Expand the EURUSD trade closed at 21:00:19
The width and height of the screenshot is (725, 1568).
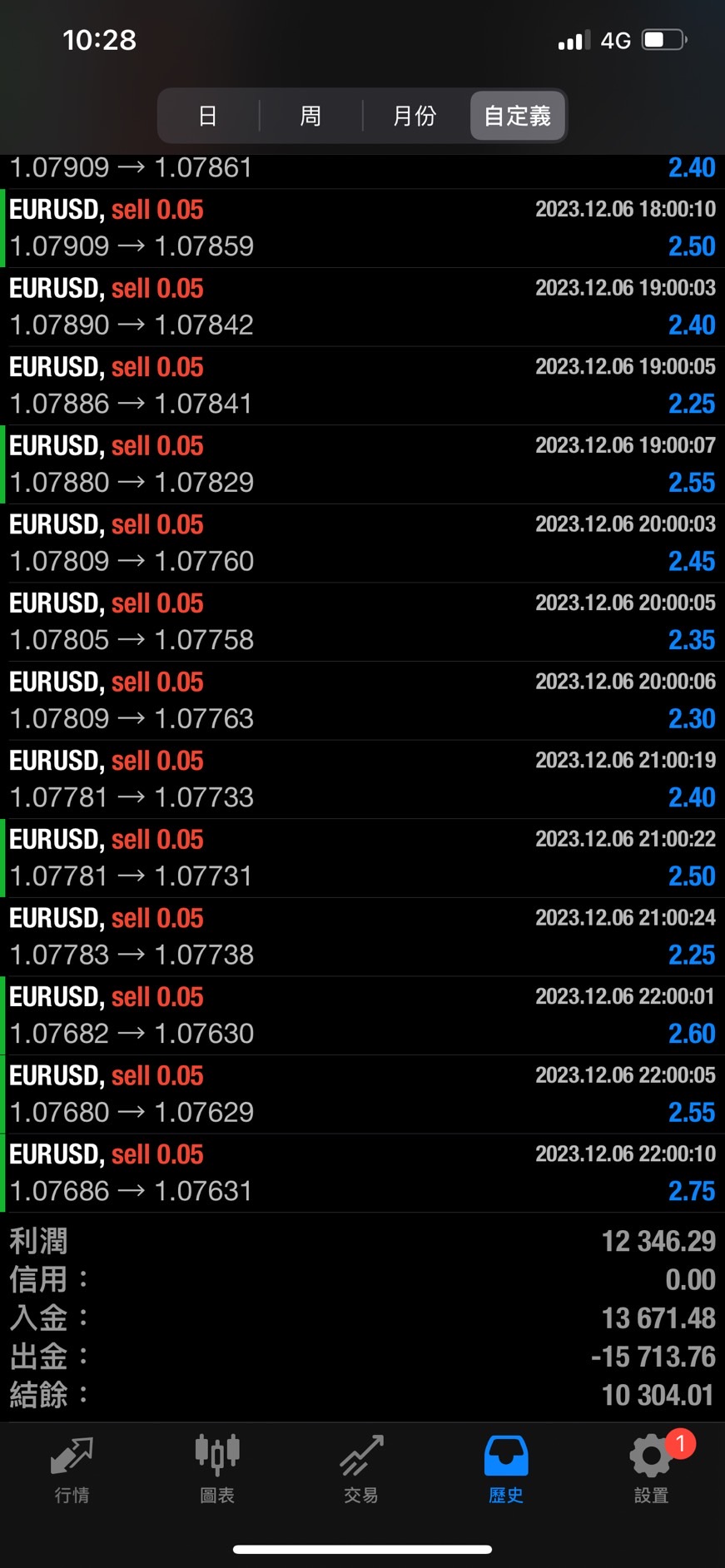click(362, 779)
